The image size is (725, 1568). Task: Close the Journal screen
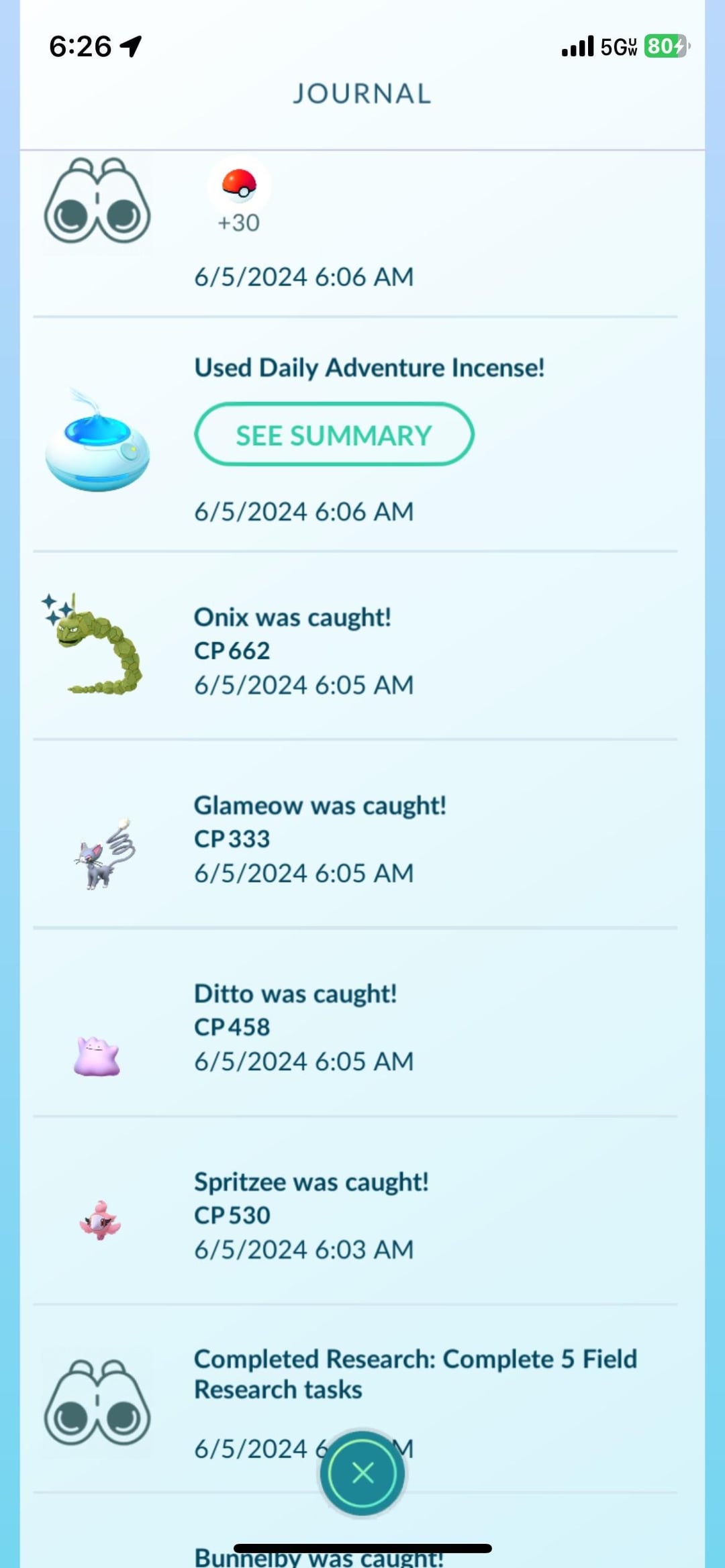362,1473
